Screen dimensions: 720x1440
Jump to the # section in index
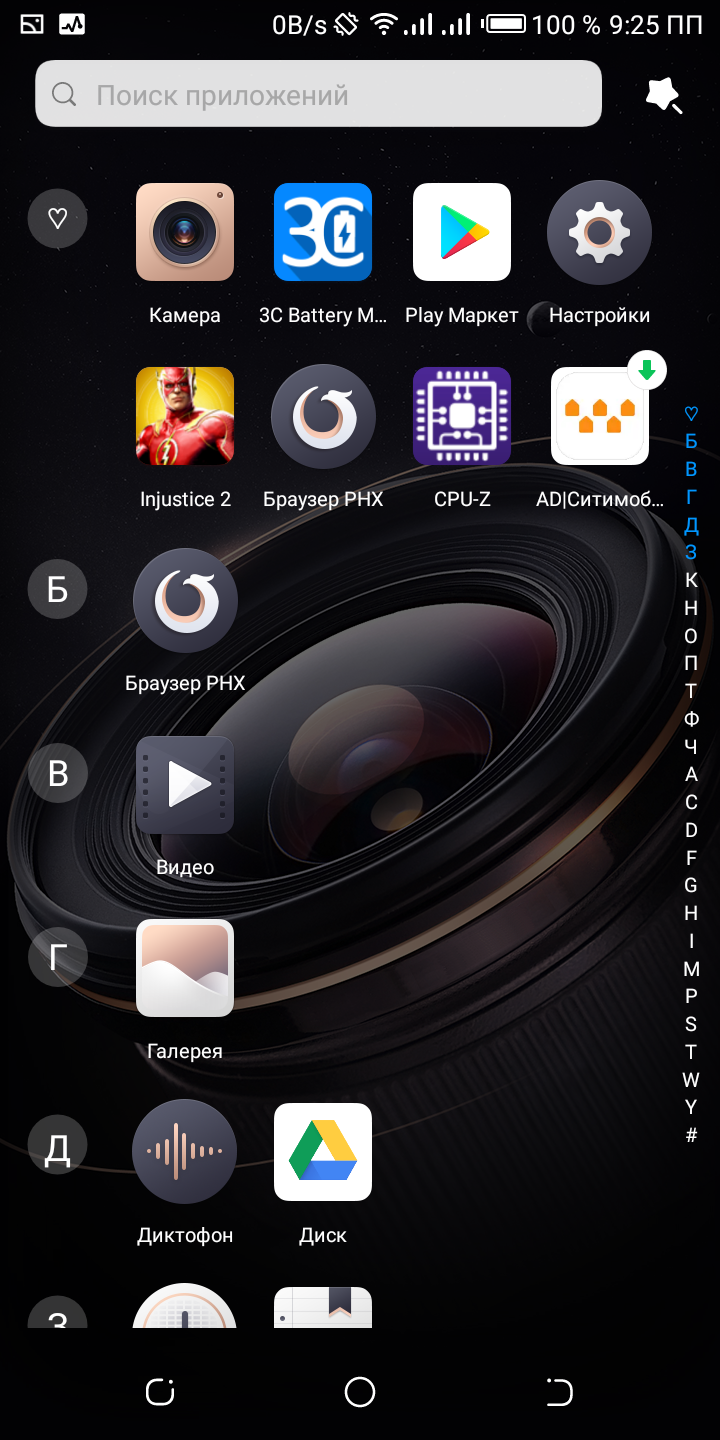691,1135
